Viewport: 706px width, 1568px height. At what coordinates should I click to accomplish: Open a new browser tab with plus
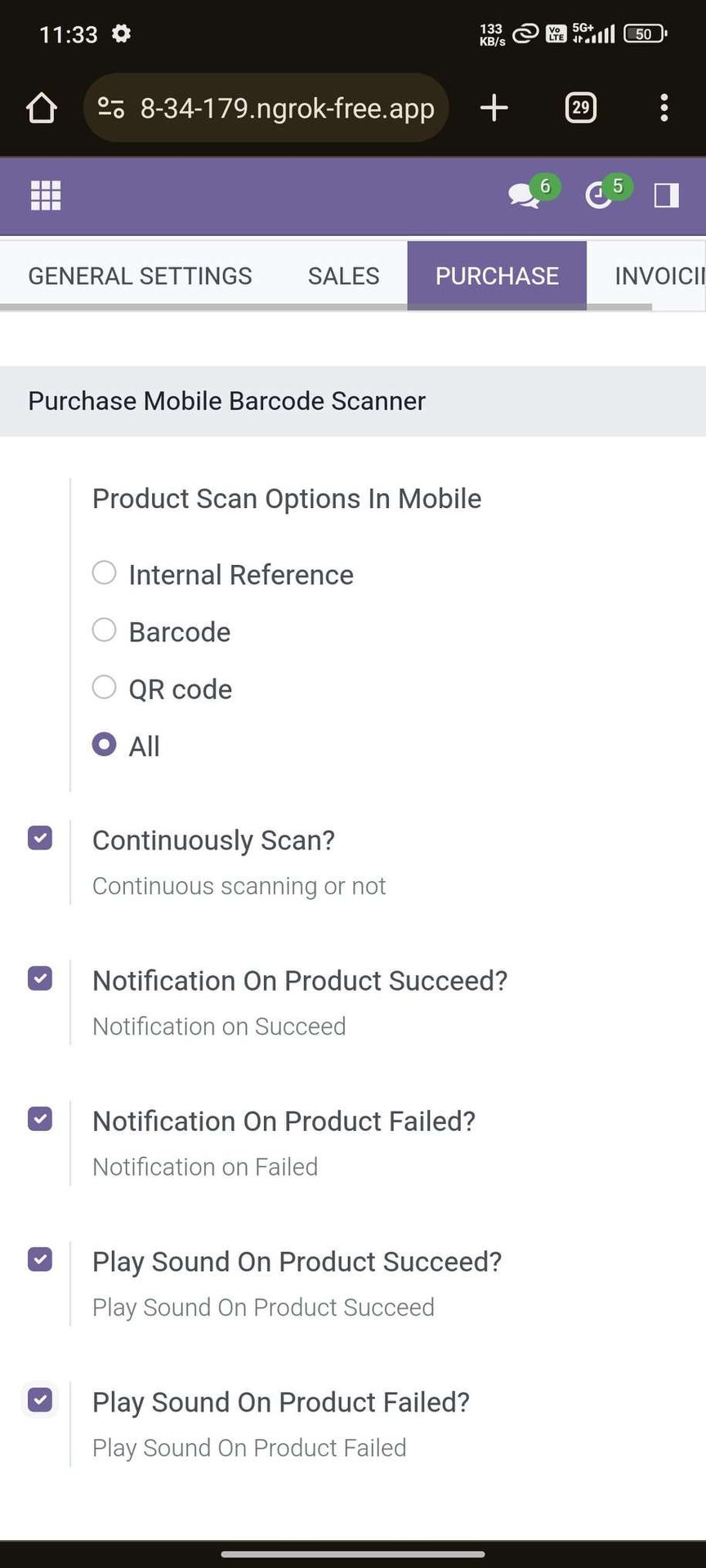pyautogui.click(x=494, y=107)
